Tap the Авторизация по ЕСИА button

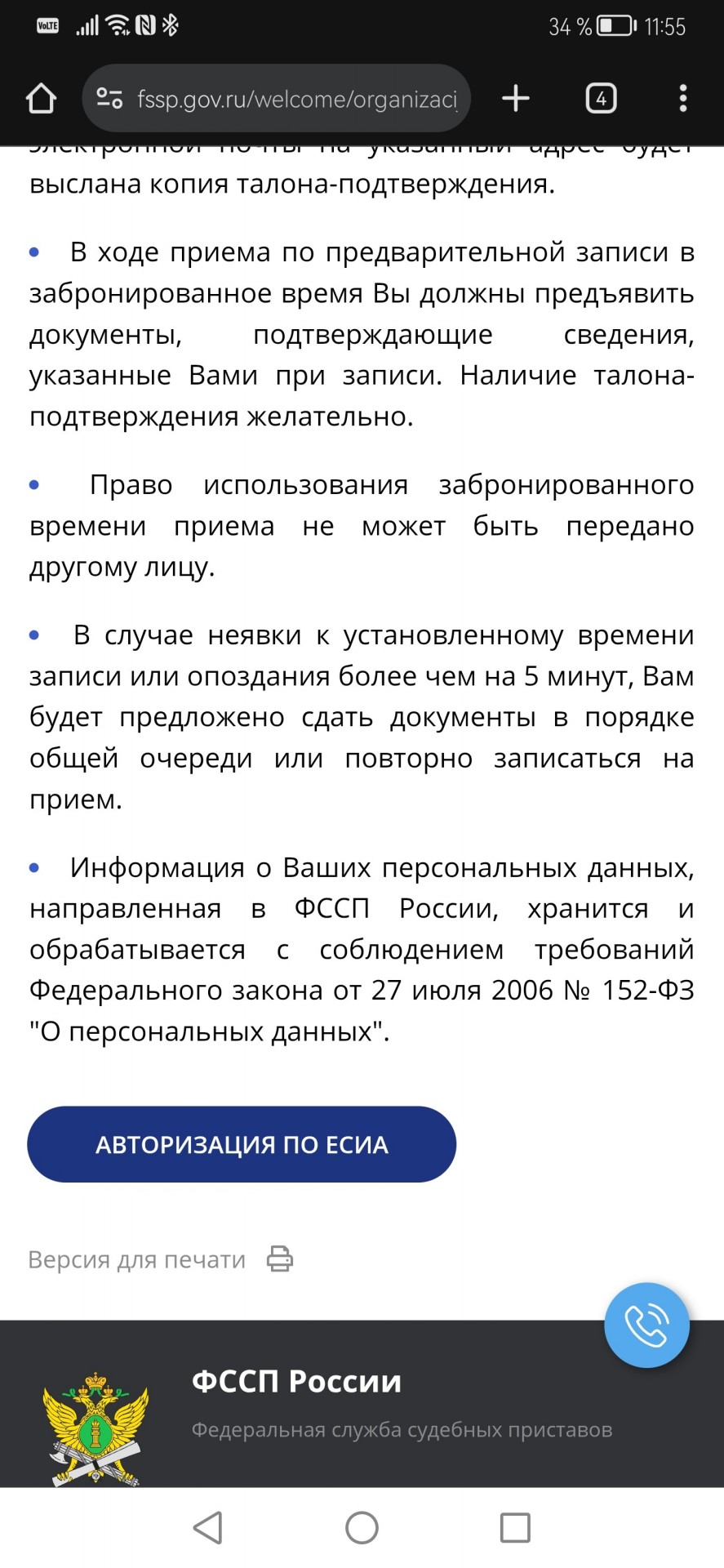242,1144
